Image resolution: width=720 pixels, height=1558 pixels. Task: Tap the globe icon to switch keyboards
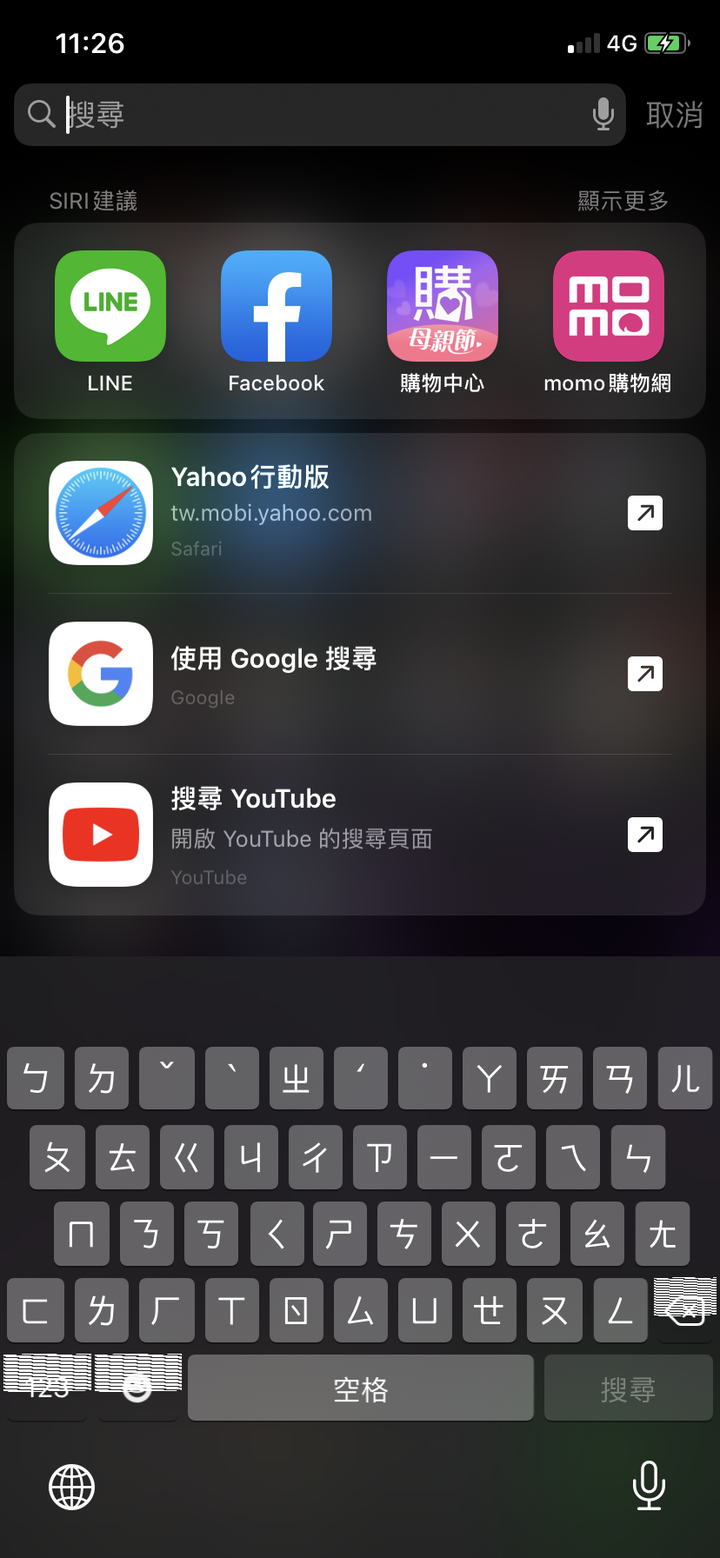point(70,1487)
